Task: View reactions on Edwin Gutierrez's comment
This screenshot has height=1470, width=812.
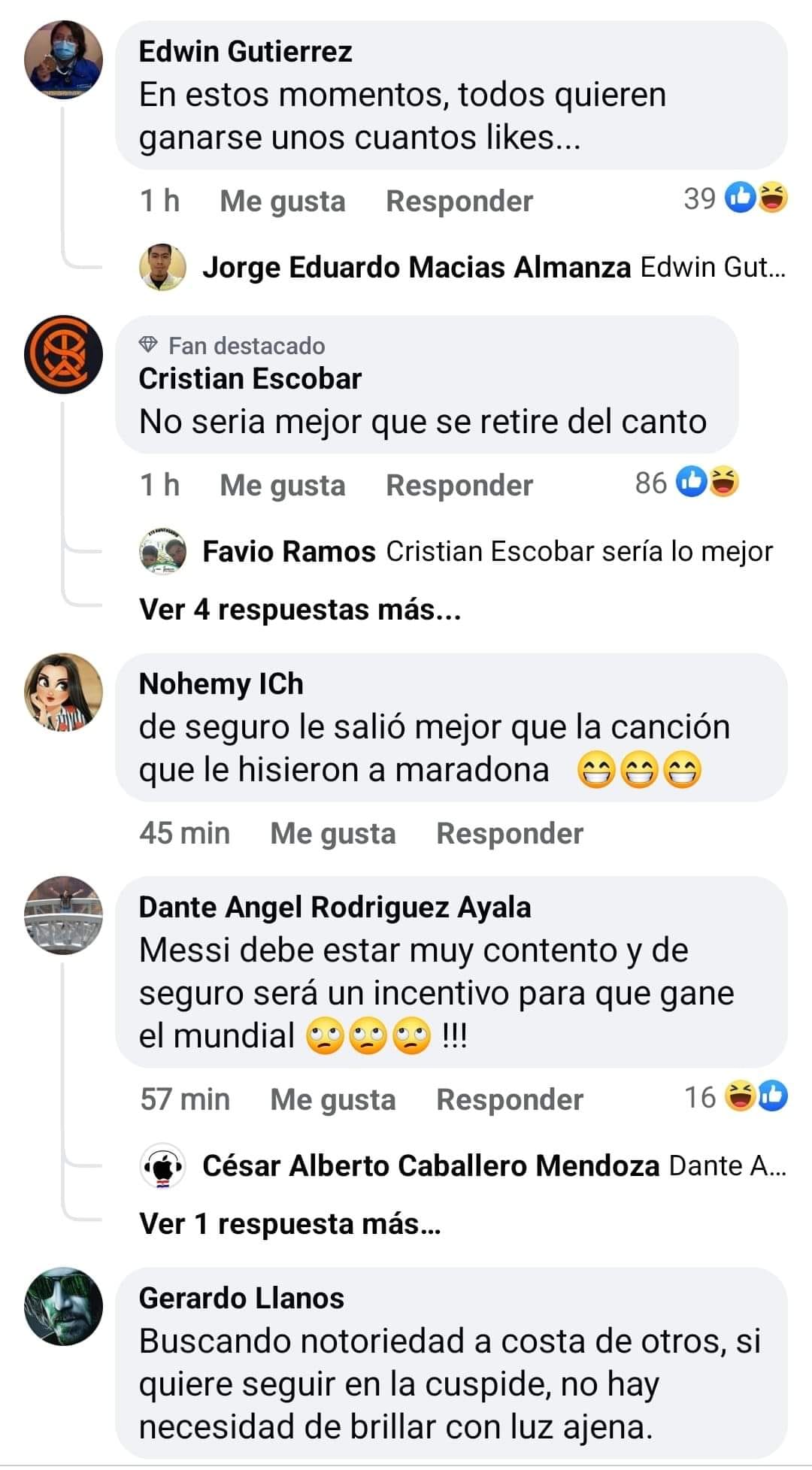Action: [x=735, y=199]
